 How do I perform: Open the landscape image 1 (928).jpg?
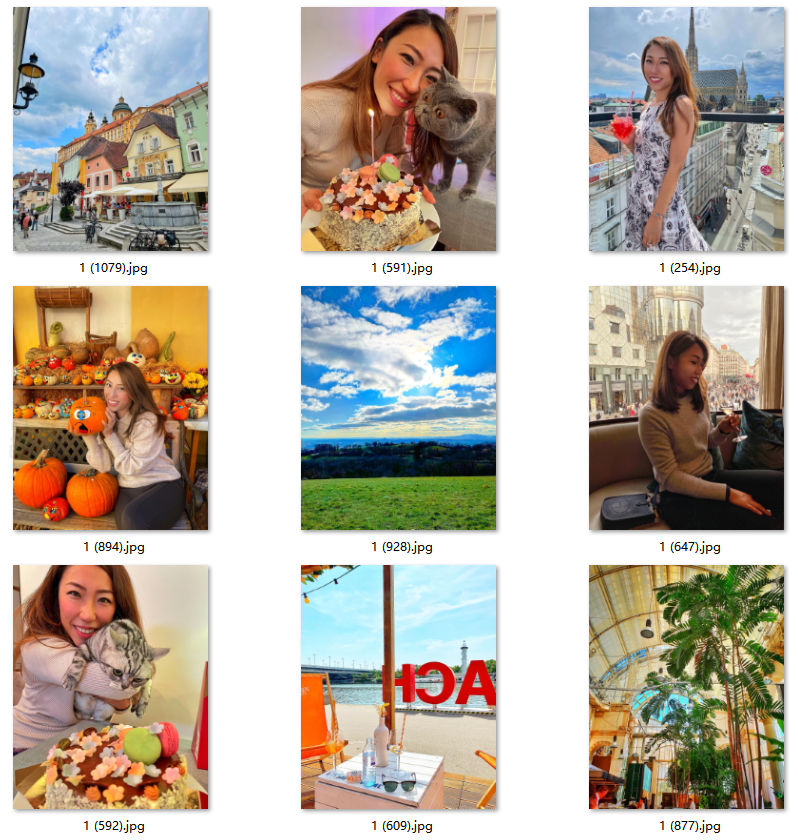(398, 408)
